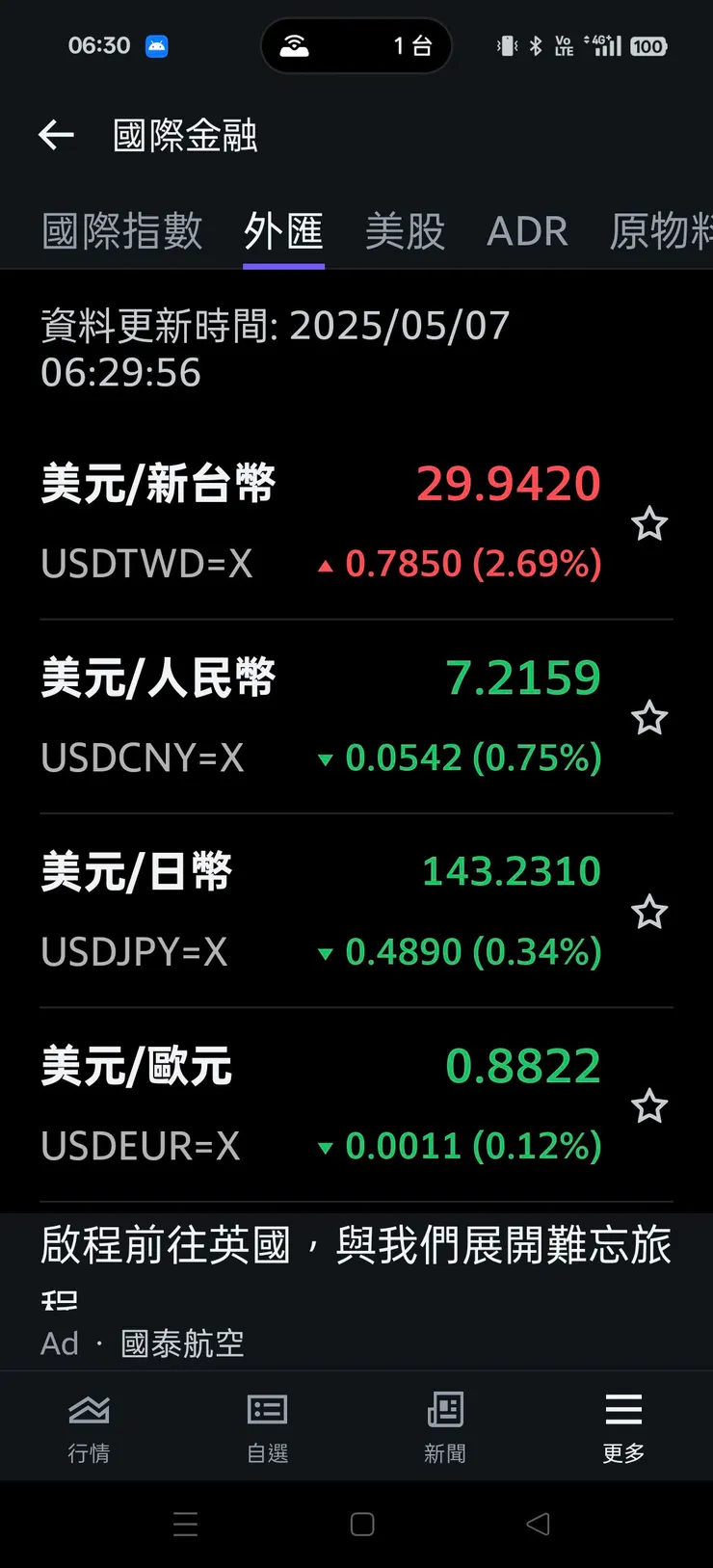The width and height of the screenshot is (713, 1568).
Task: Switch to the 國際指數 tab
Action: tap(121, 230)
